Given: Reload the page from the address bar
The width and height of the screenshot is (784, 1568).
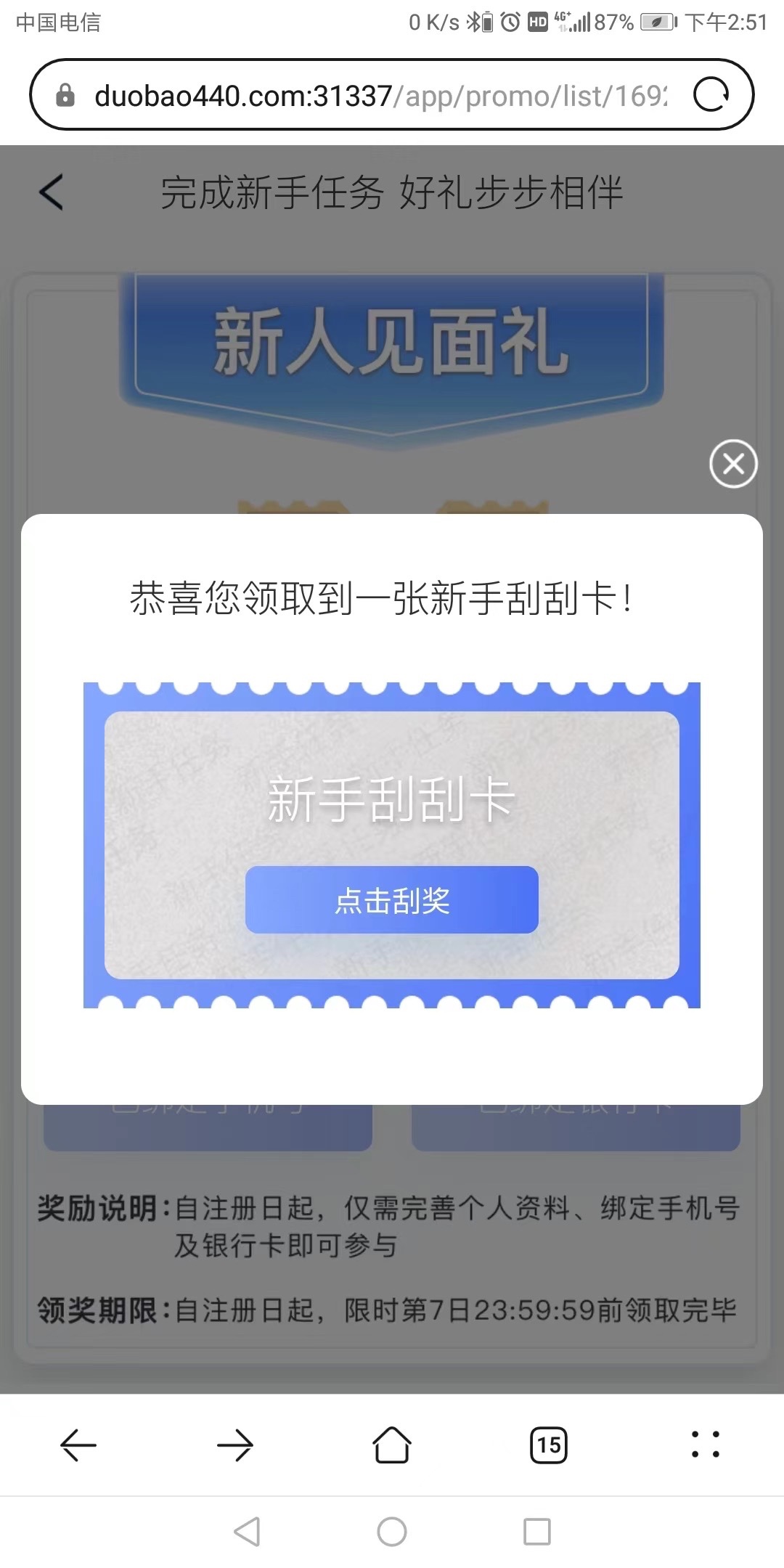Looking at the screenshot, I should tap(711, 95).
